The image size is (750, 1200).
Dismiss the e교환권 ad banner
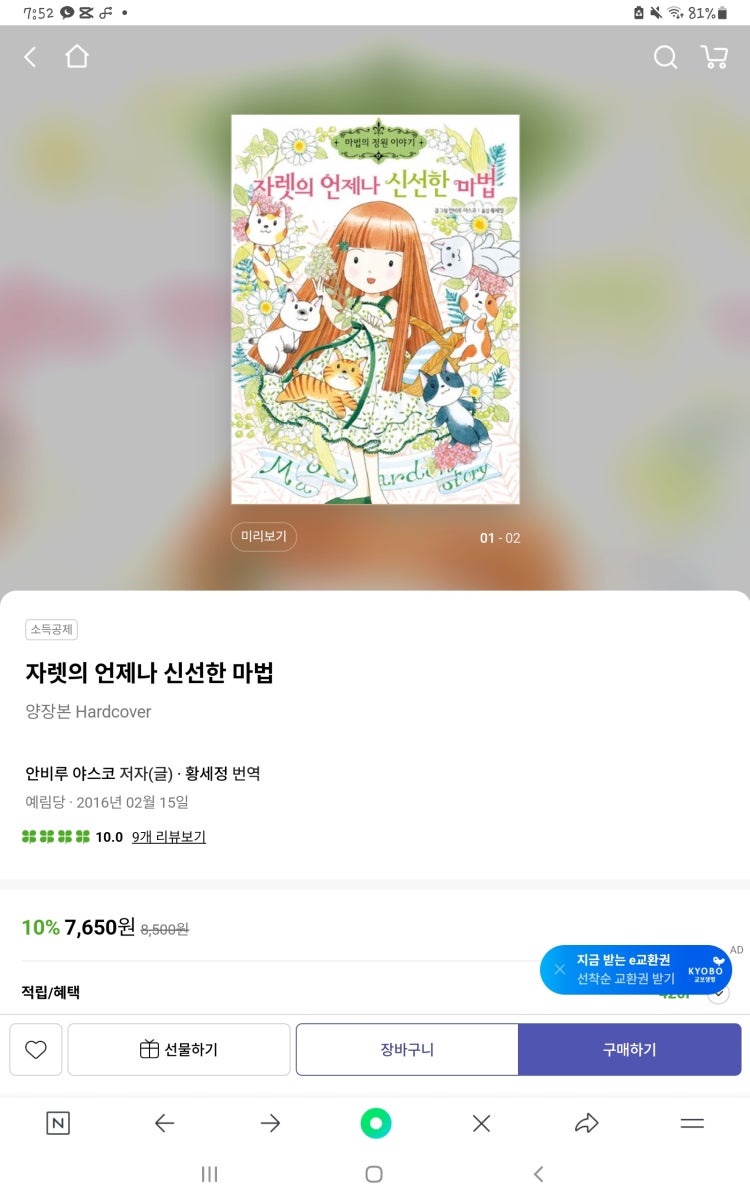click(559, 969)
